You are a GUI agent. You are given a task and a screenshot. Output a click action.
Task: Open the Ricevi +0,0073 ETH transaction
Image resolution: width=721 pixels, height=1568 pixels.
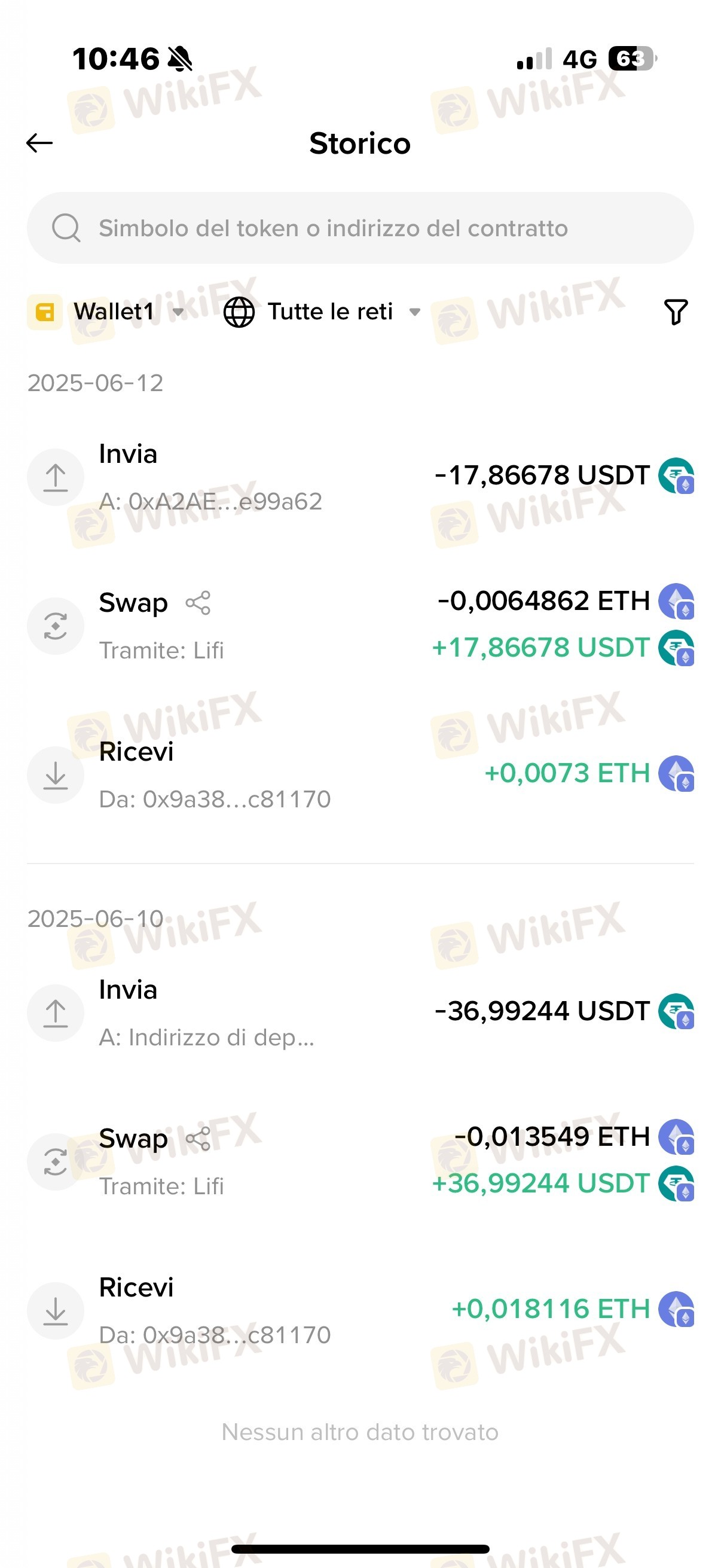point(360,775)
